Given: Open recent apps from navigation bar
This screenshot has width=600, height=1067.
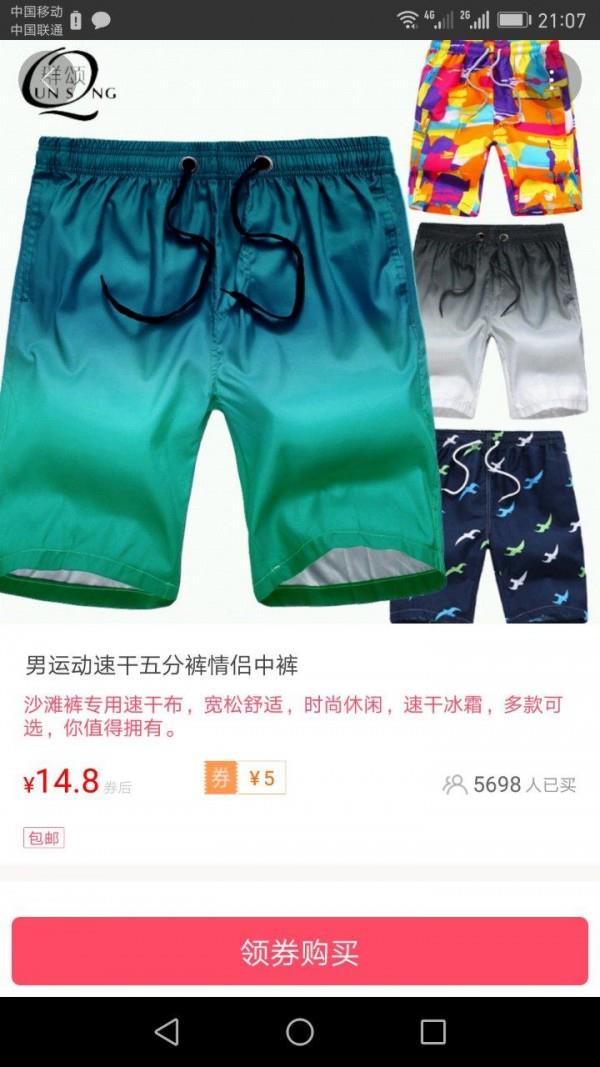Looking at the screenshot, I should coord(432,1031).
